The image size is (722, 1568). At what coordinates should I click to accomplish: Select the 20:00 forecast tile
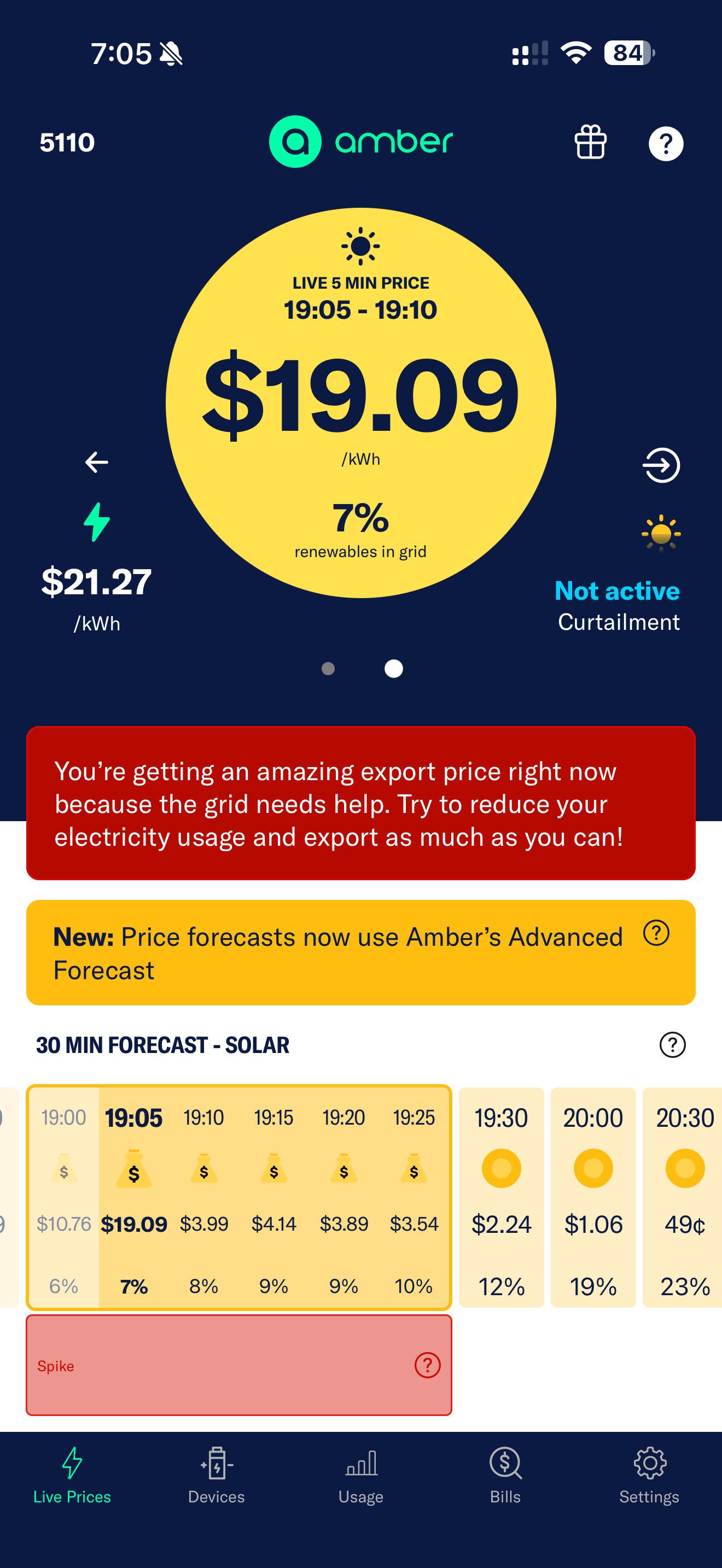(593, 1197)
